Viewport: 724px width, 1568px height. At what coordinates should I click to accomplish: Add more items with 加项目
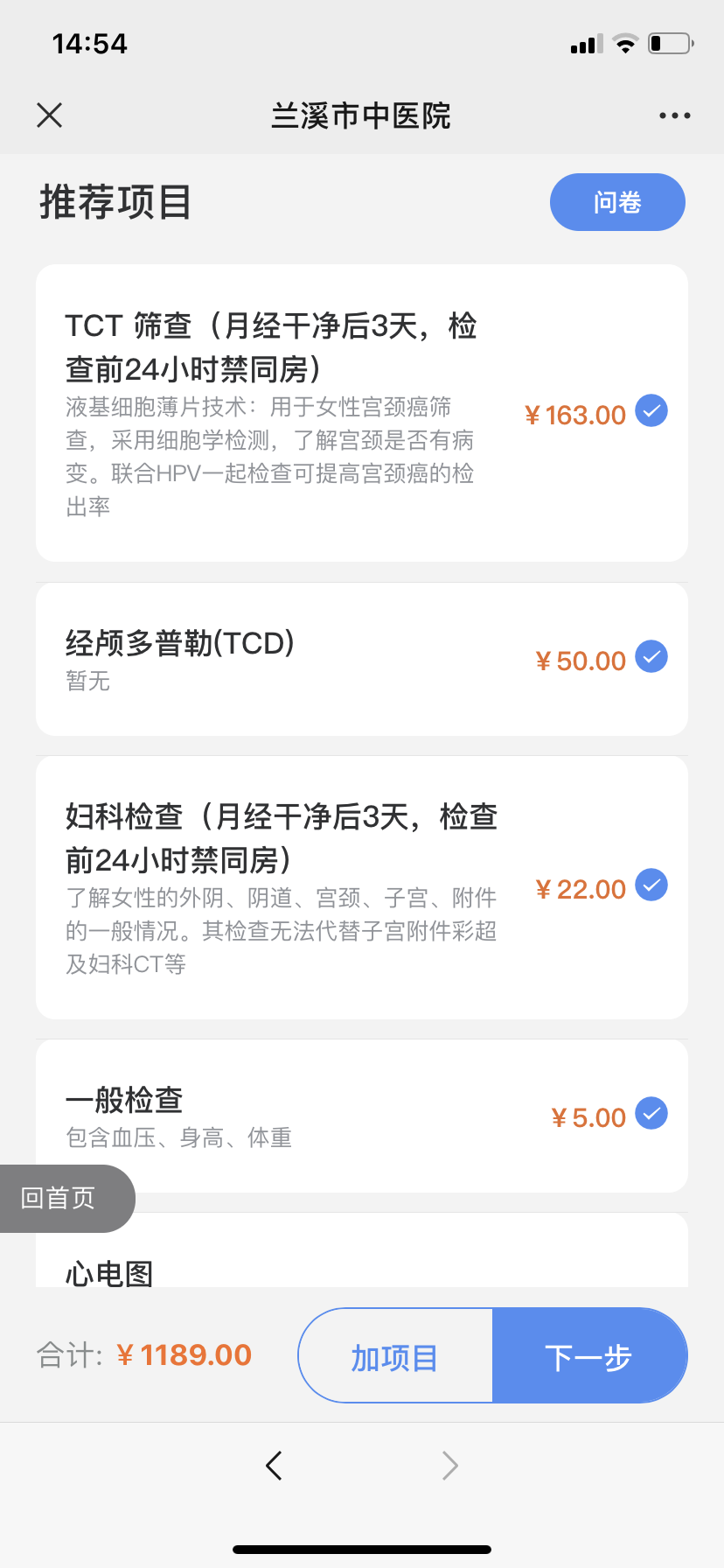[395, 1357]
